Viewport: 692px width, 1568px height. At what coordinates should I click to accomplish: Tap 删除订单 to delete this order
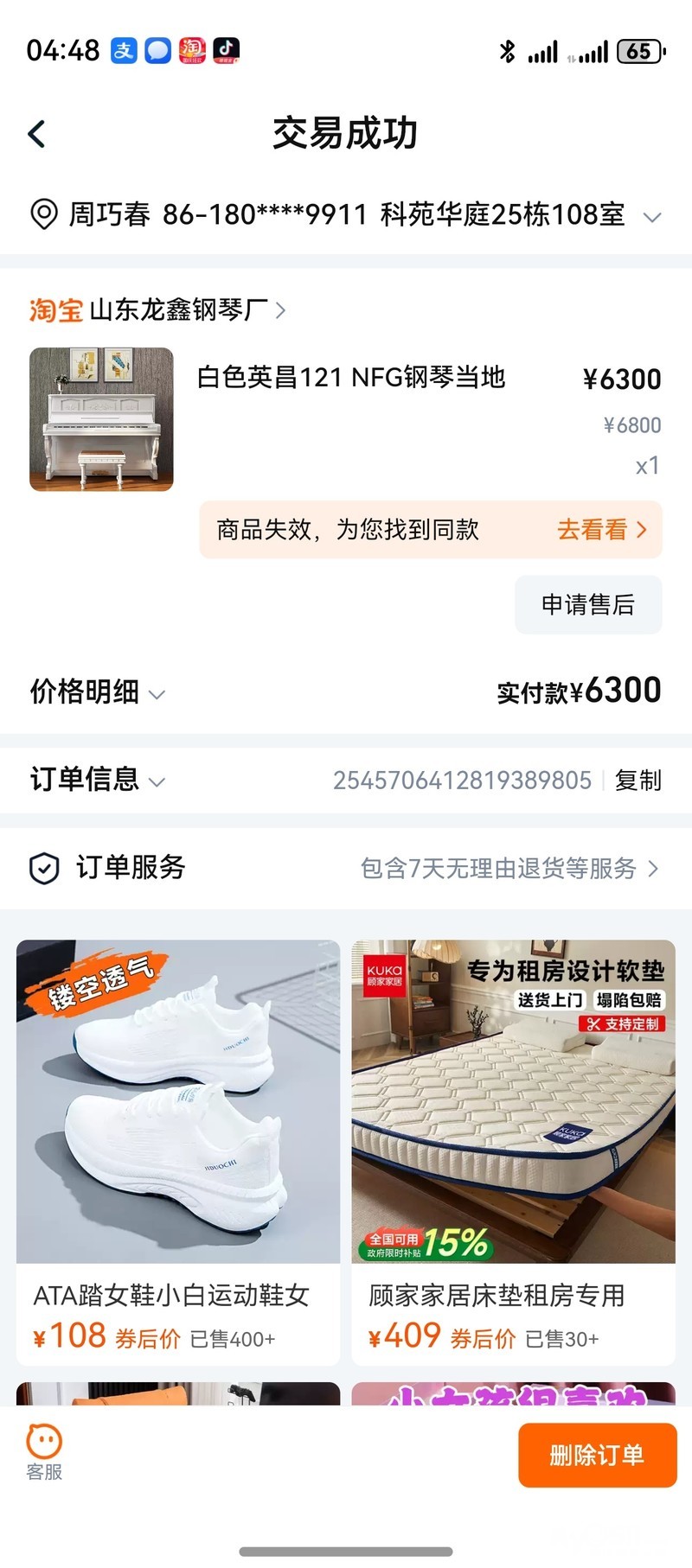tap(597, 1456)
